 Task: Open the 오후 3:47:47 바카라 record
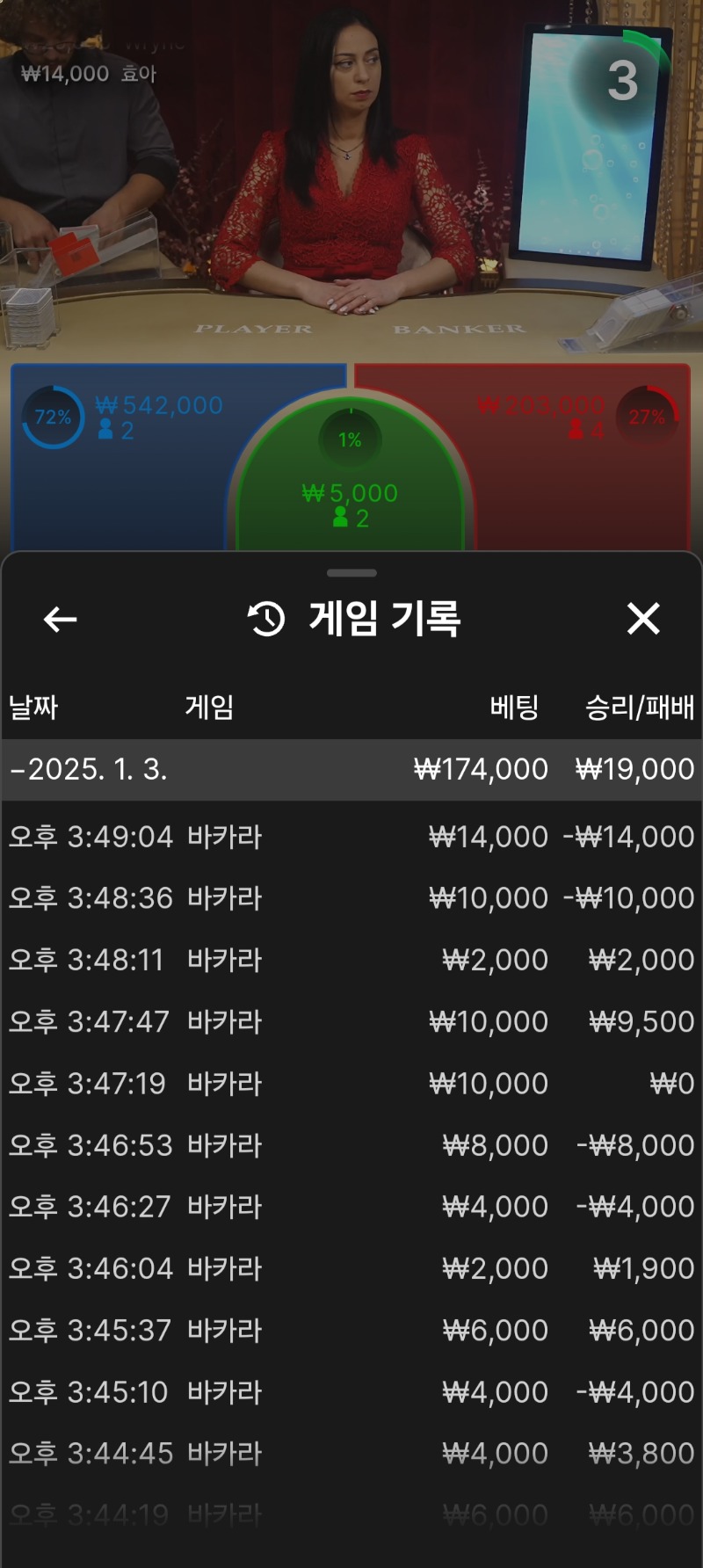click(x=351, y=1021)
